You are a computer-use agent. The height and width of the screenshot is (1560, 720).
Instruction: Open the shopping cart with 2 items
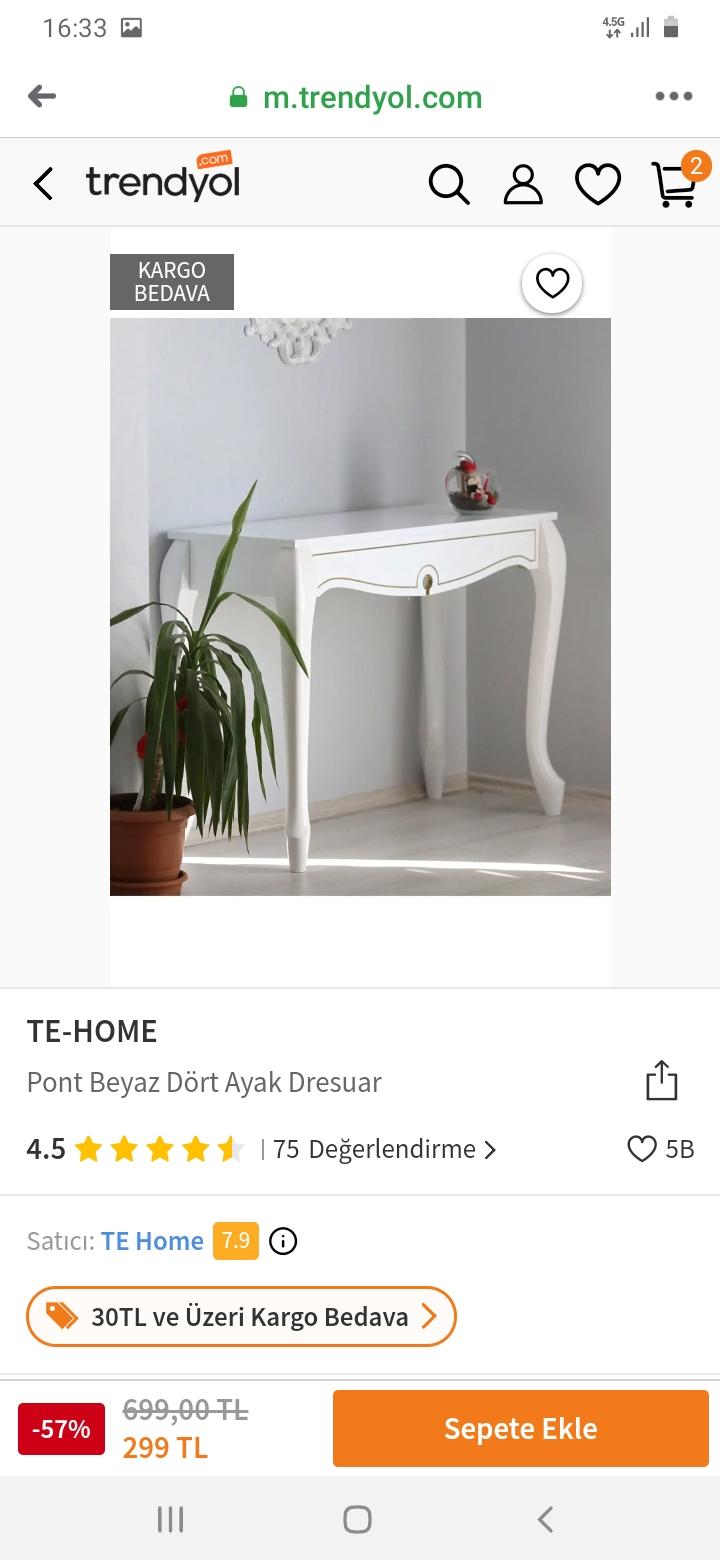click(675, 184)
